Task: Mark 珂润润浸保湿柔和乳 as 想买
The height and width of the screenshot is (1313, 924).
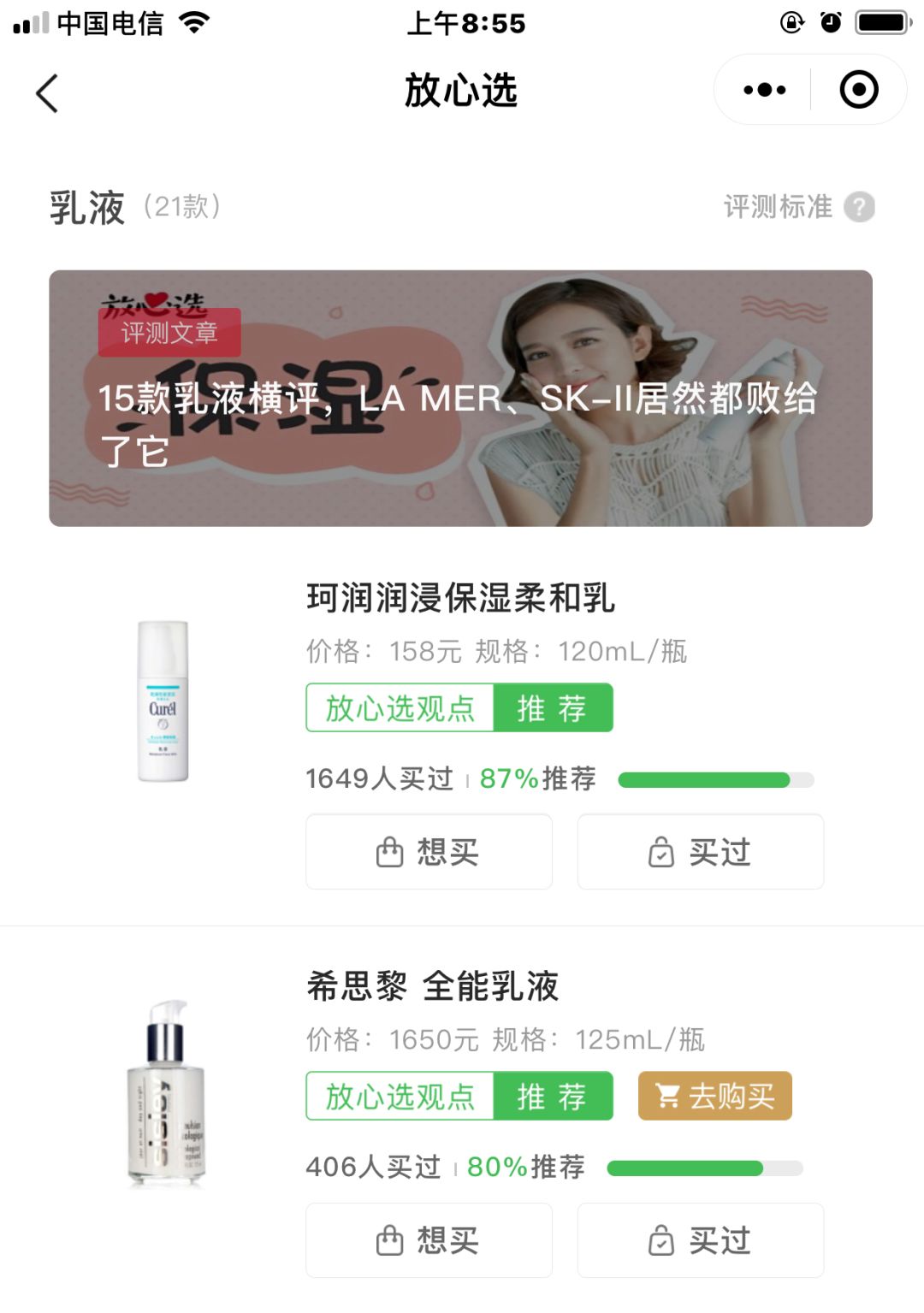Action: pyautogui.click(x=429, y=852)
